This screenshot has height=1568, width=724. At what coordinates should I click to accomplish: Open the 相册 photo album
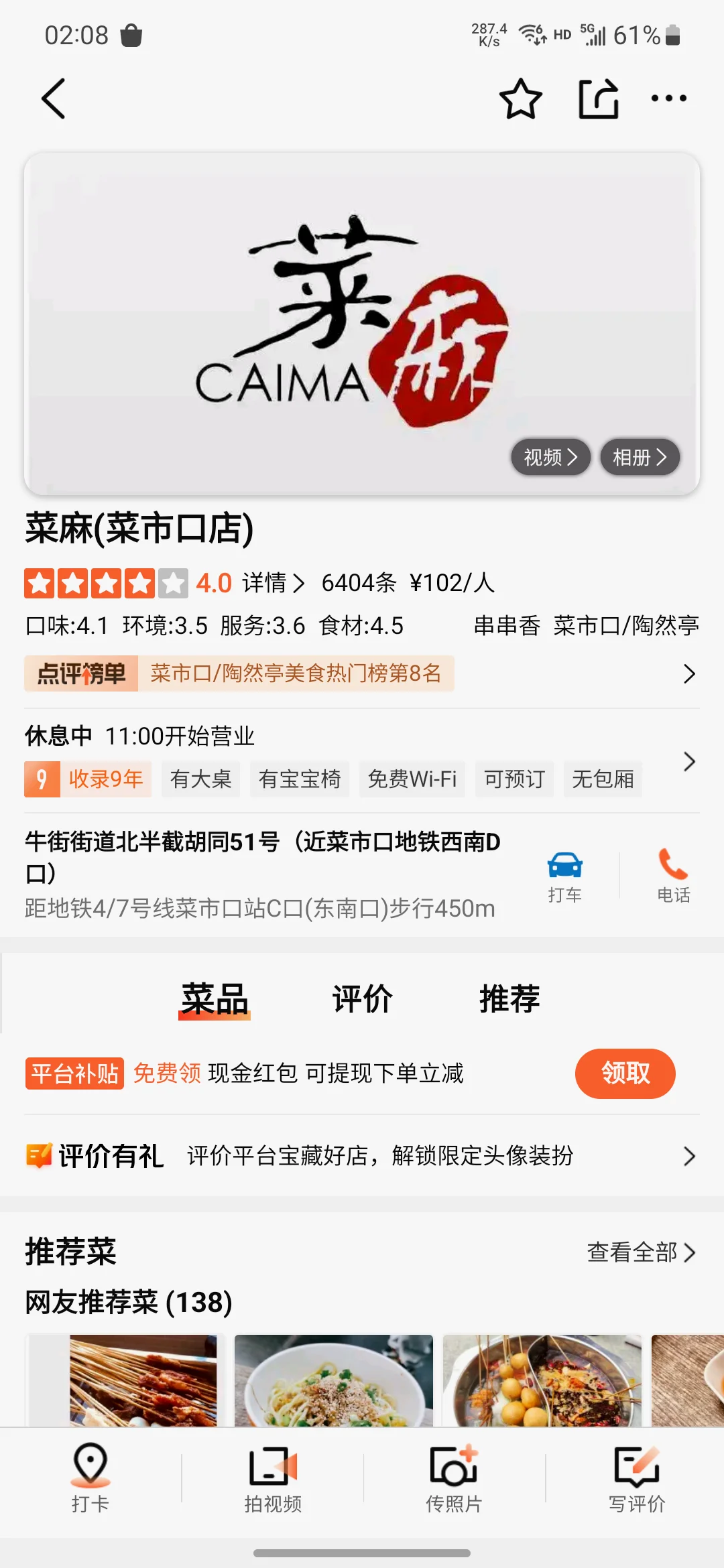point(640,458)
